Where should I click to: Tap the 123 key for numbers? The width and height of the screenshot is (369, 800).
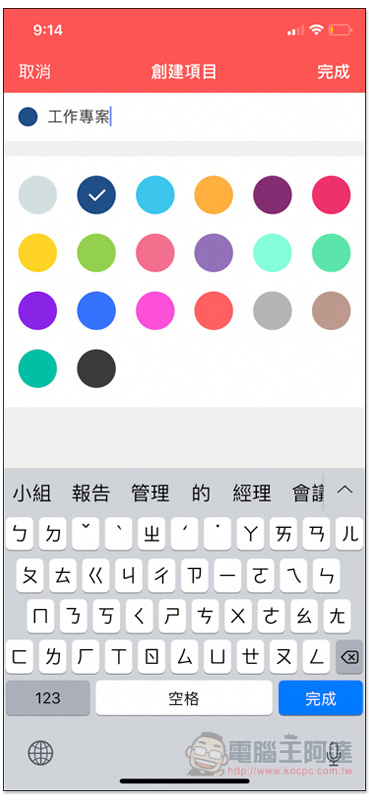[x=48, y=698]
